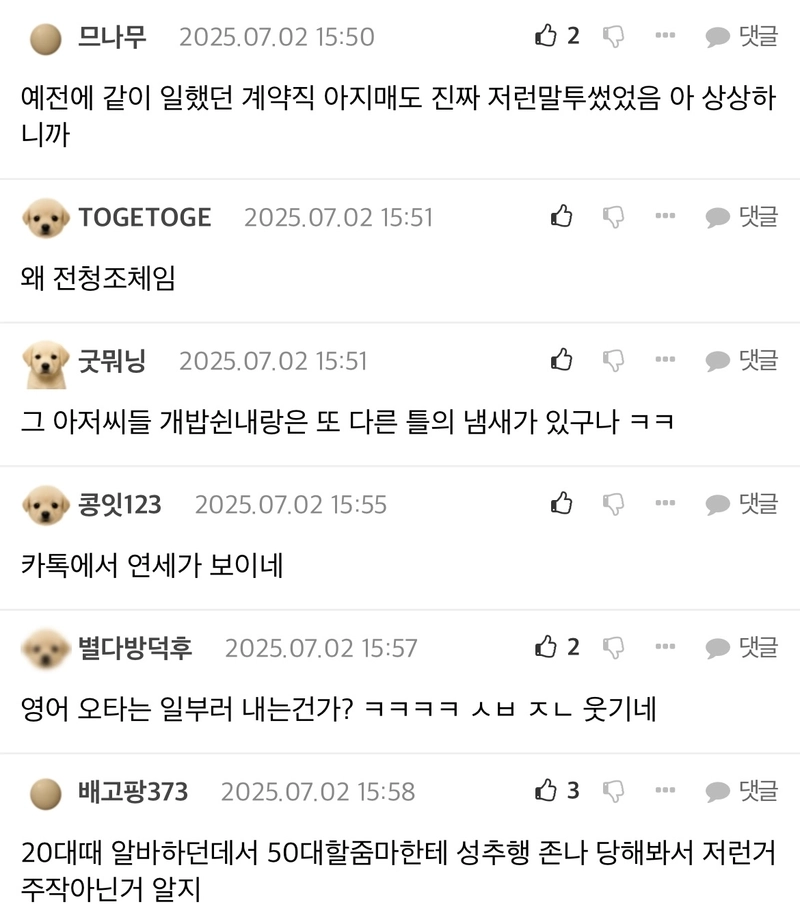Reply to 별다방덕후's comment
Viewport: 800px width, 916px height.
pos(741,647)
